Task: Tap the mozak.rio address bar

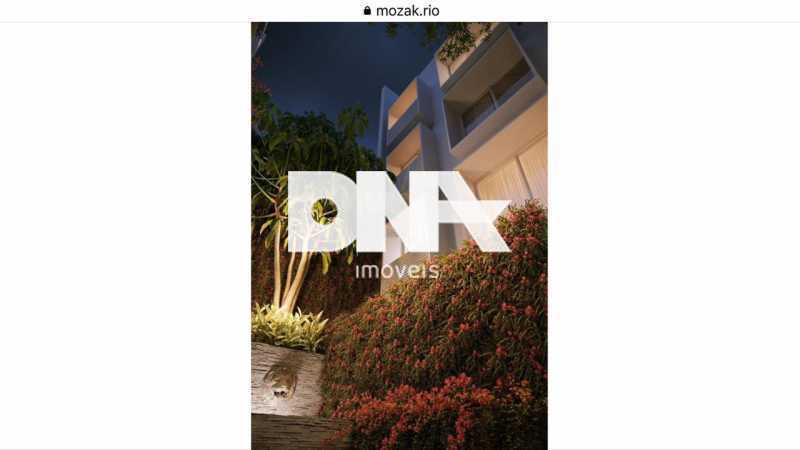Action: click(x=400, y=11)
